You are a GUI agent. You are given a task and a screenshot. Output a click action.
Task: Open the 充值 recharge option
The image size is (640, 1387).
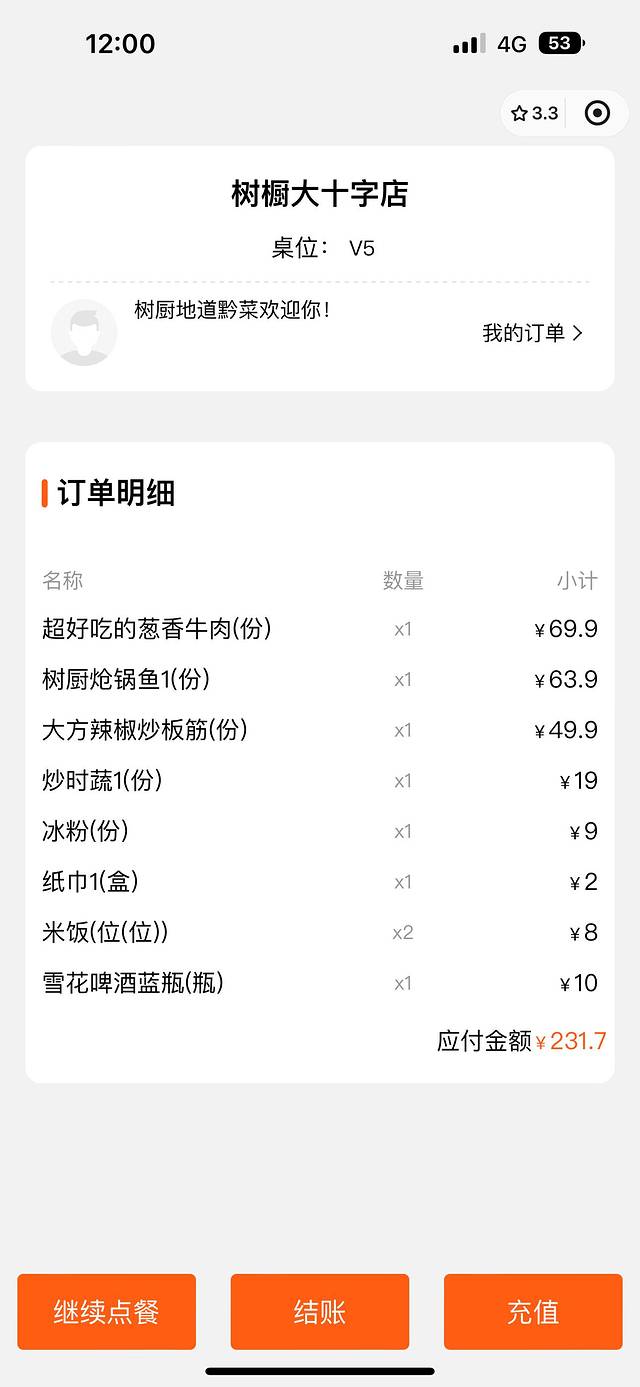[533, 1311]
